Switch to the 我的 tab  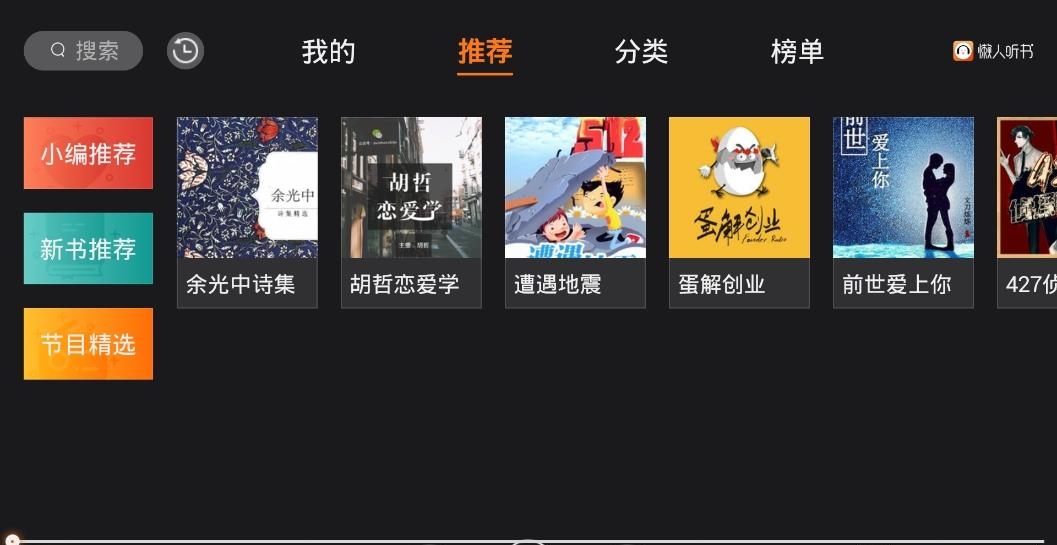[x=328, y=52]
